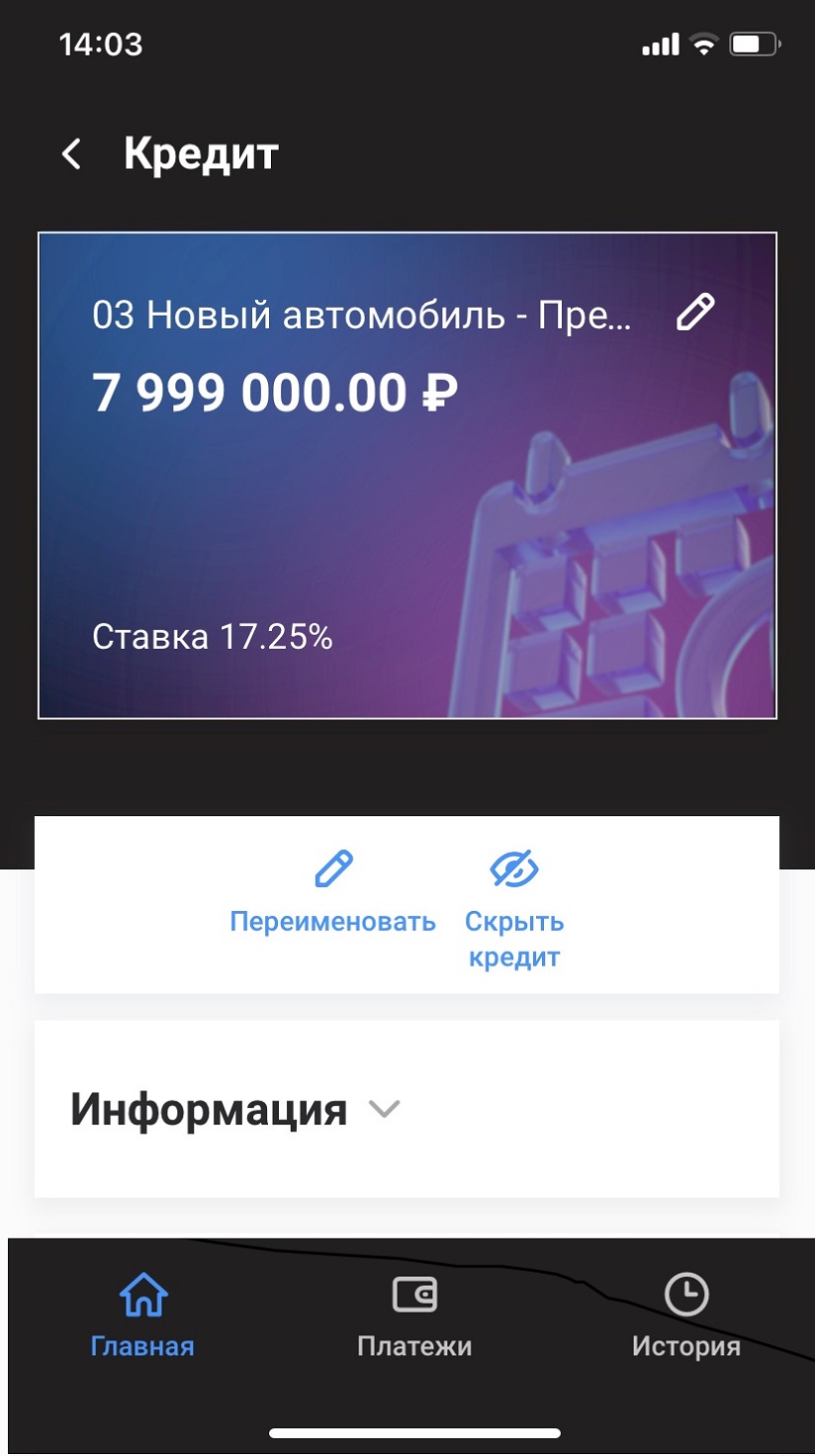This screenshot has width=815, height=1456.
Task: Tap the Wi-Fi indicator in the status bar
Action: [703, 45]
